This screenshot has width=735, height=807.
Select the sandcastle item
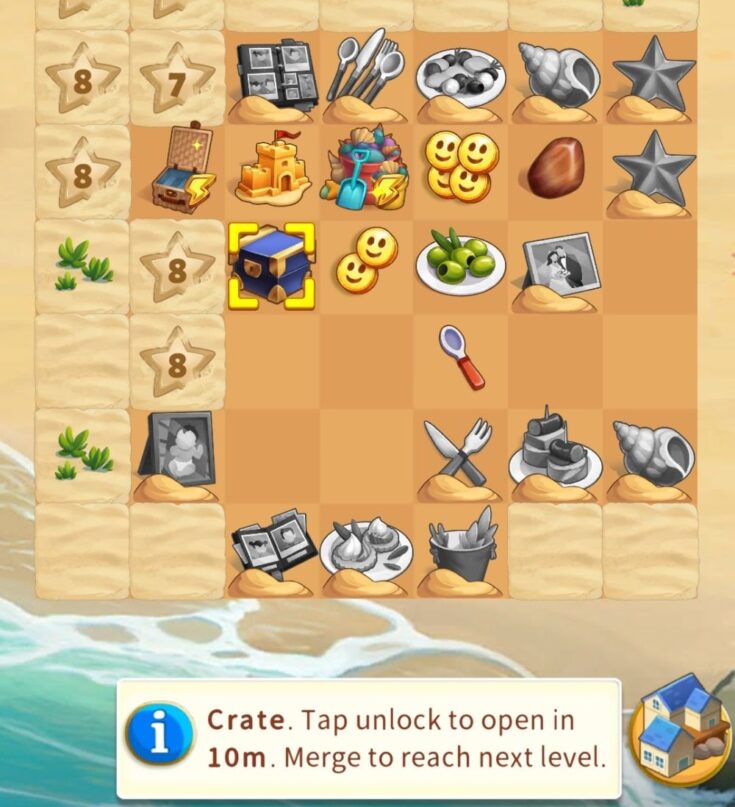[272, 168]
